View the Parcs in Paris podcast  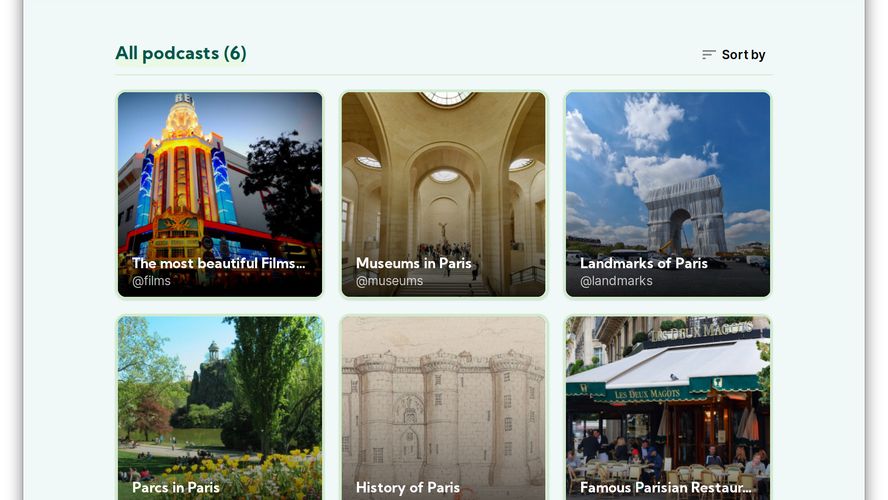click(x=220, y=408)
